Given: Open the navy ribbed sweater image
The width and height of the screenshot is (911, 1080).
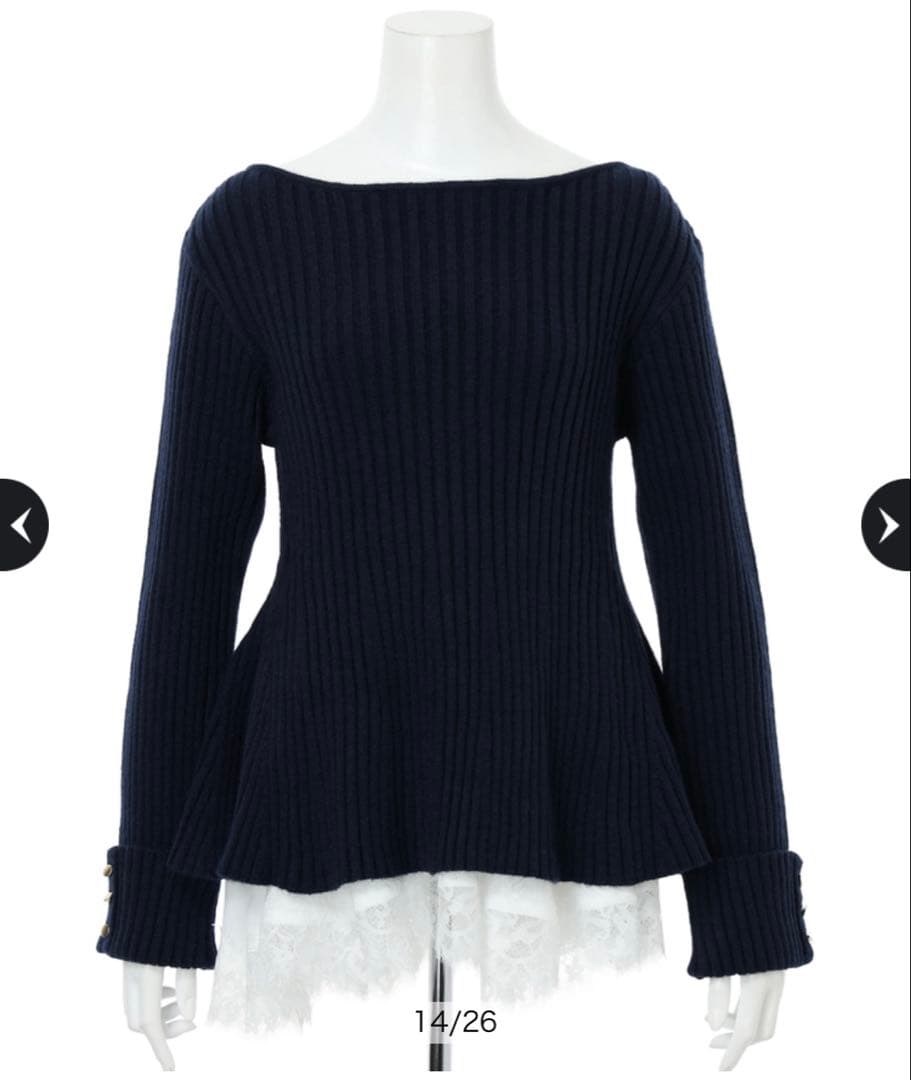Looking at the screenshot, I should point(455,500).
